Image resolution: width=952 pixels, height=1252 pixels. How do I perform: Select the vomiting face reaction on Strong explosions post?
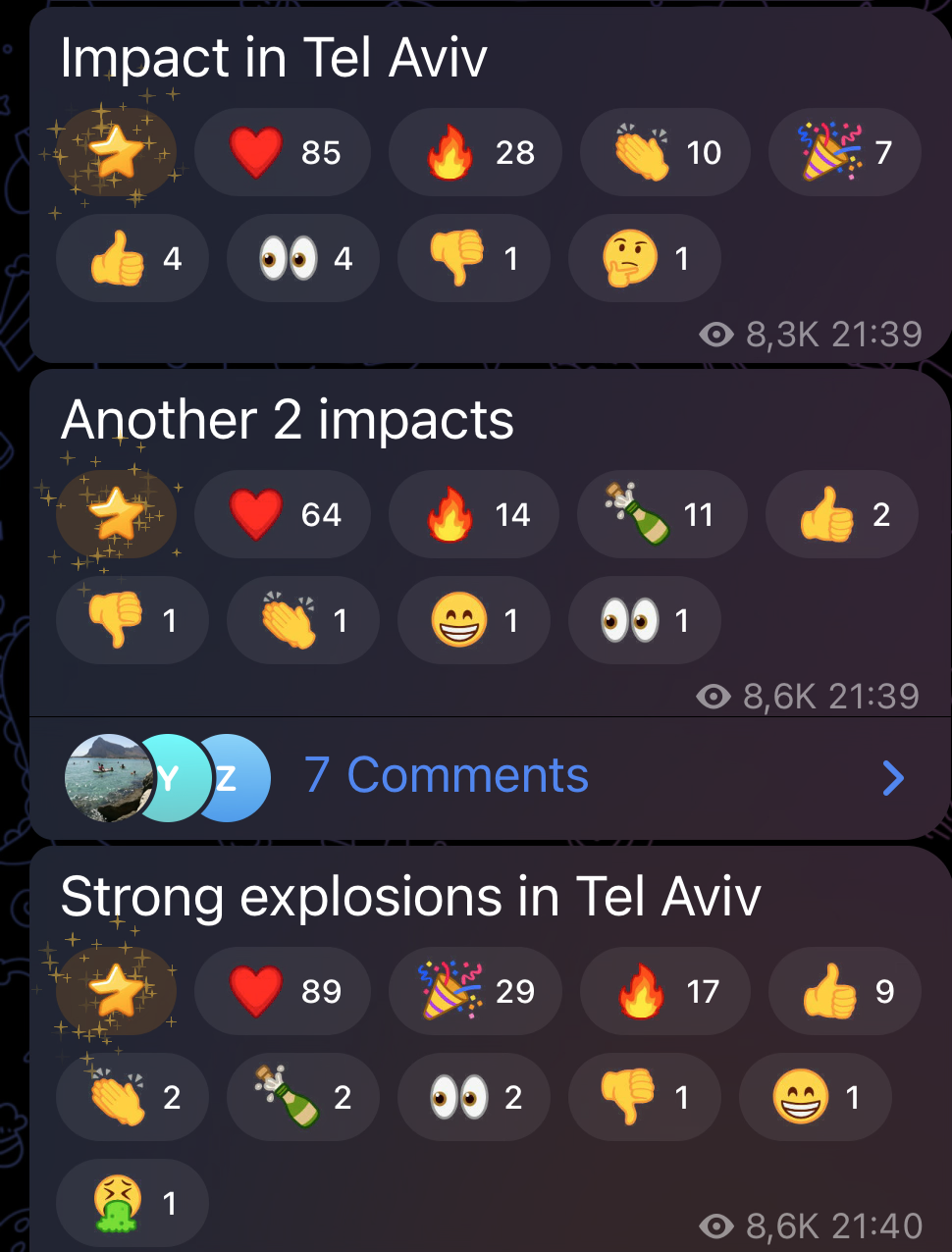pyautogui.click(x=132, y=1202)
